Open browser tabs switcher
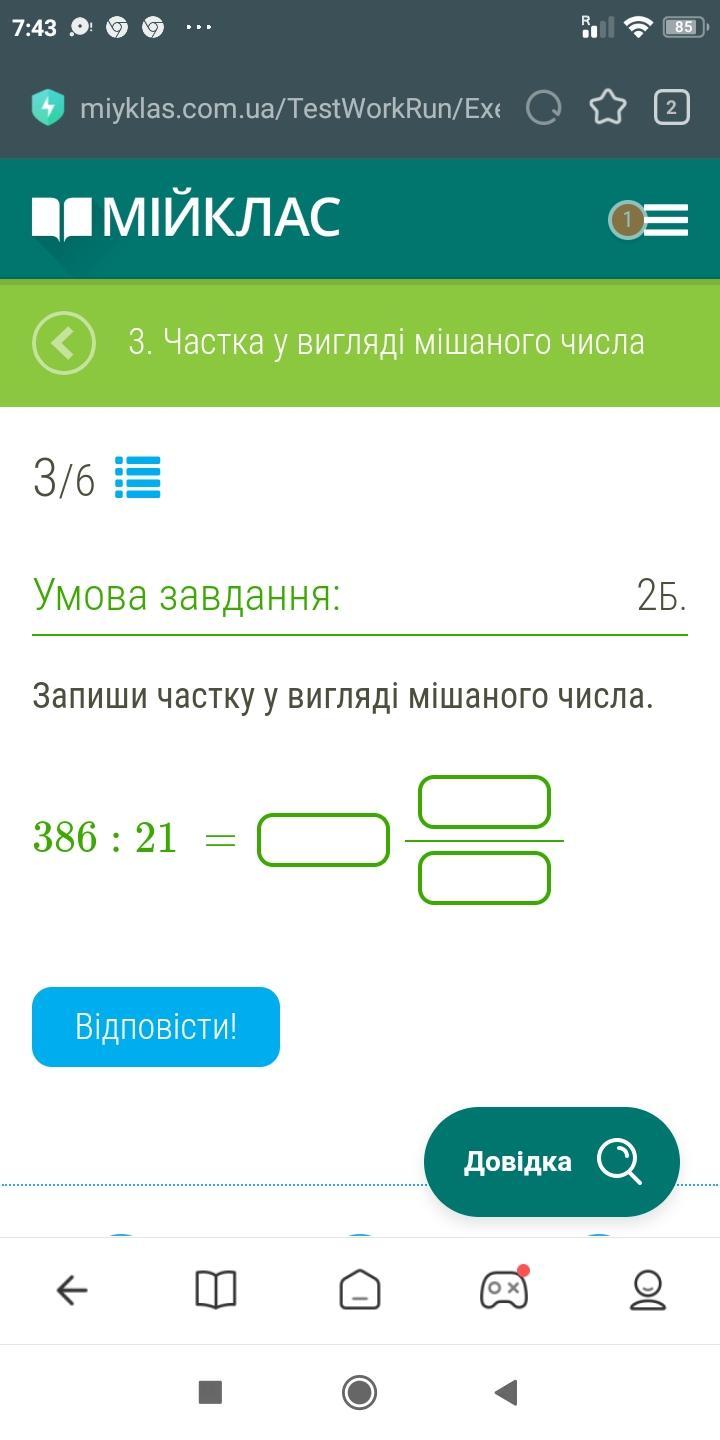 [x=671, y=108]
